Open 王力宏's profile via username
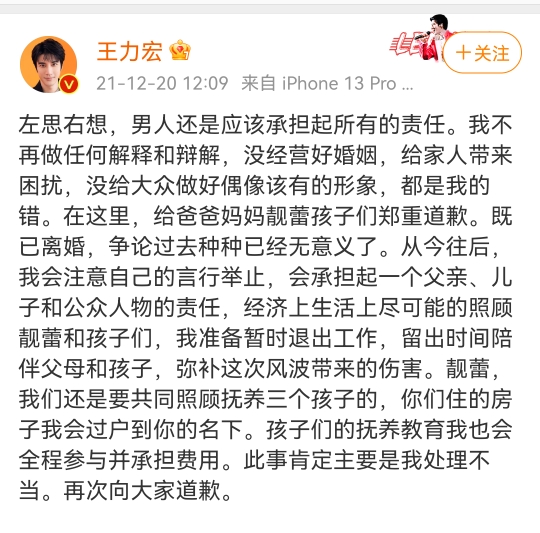The image size is (540, 533). tap(129, 51)
